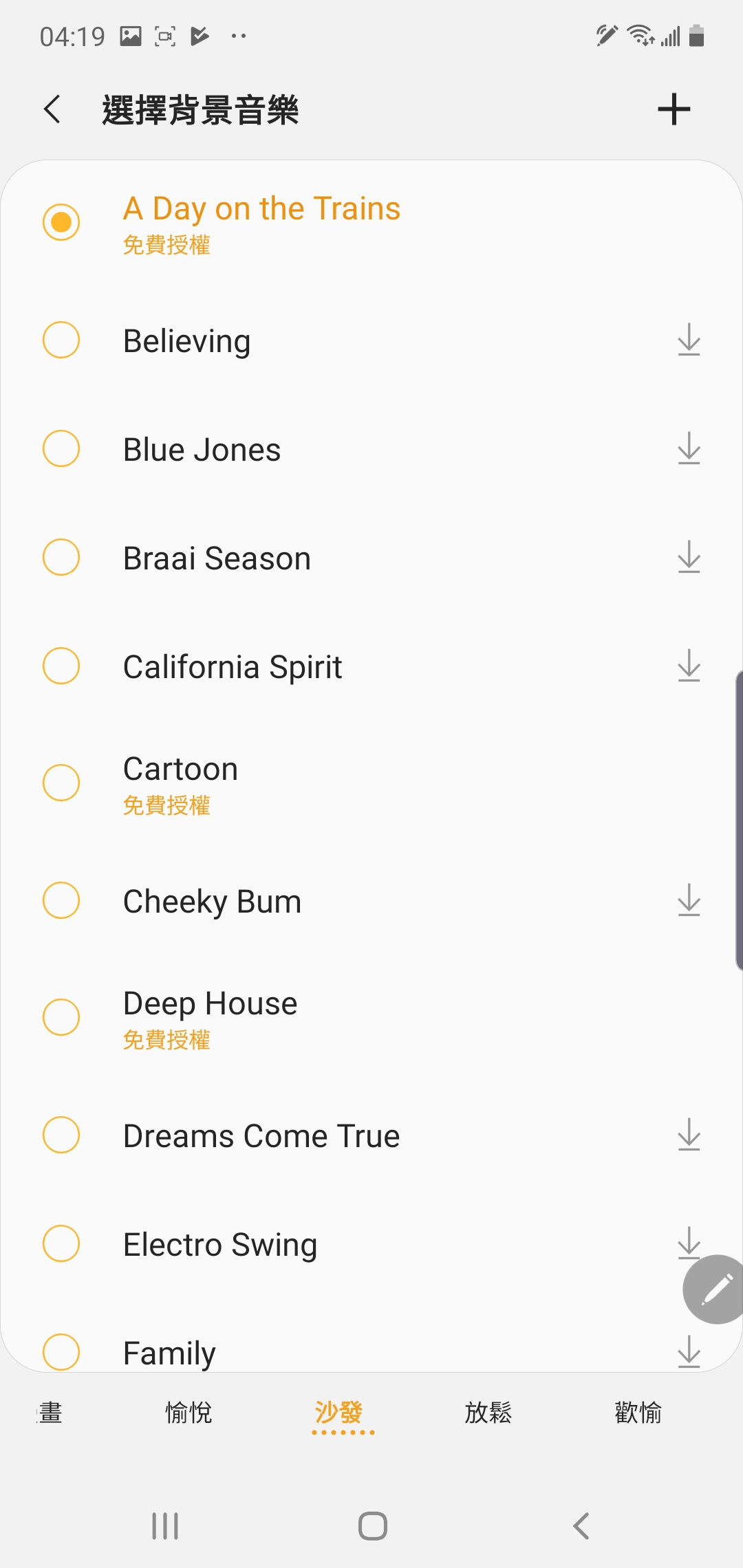Image resolution: width=743 pixels, height=1568 pixels.
Task: Tap the floating pencil edit button
Action: pyautogui.click(x=715, y=1289)
